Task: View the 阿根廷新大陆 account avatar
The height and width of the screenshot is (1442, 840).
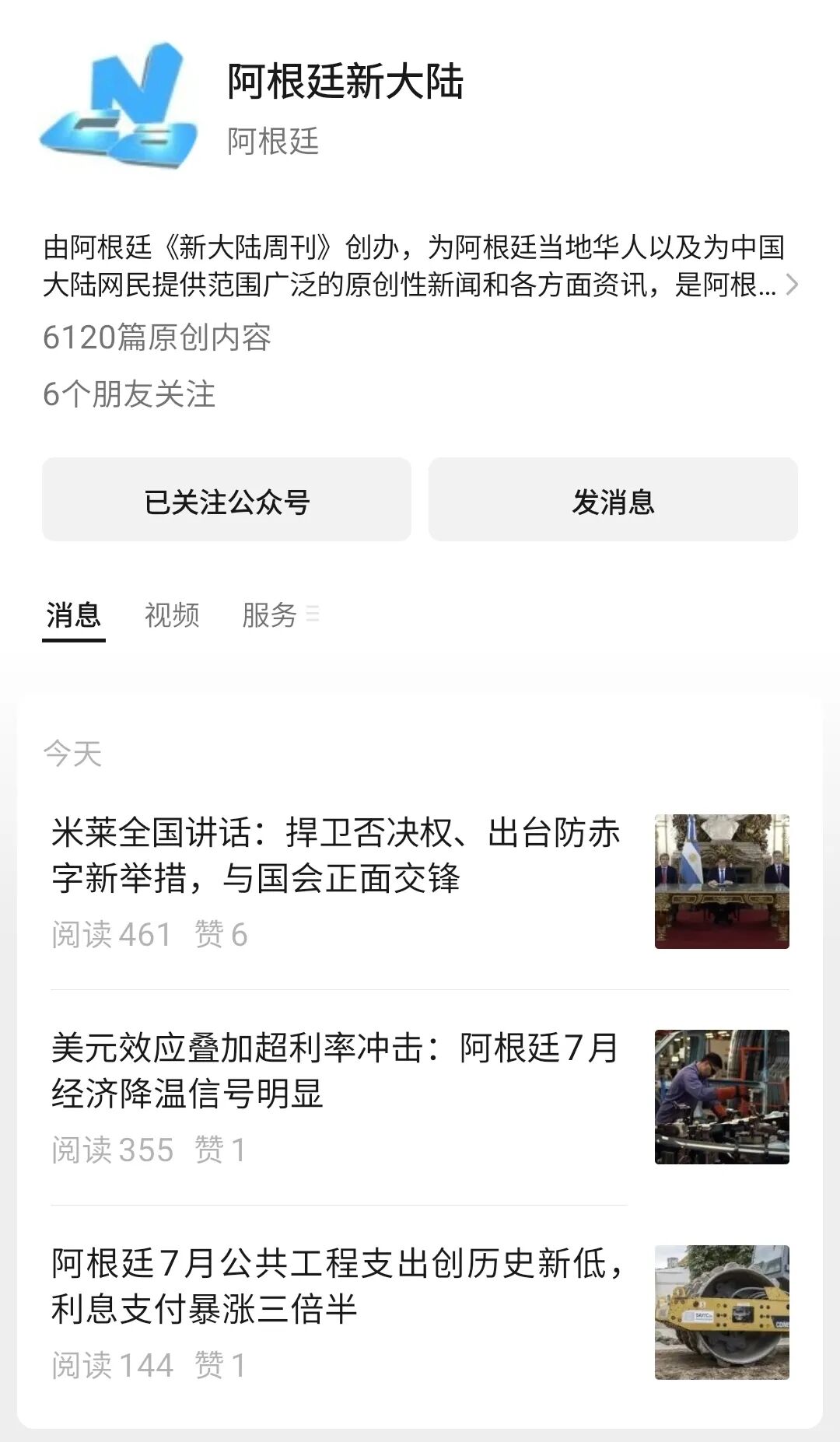Action: pos(118,107)
